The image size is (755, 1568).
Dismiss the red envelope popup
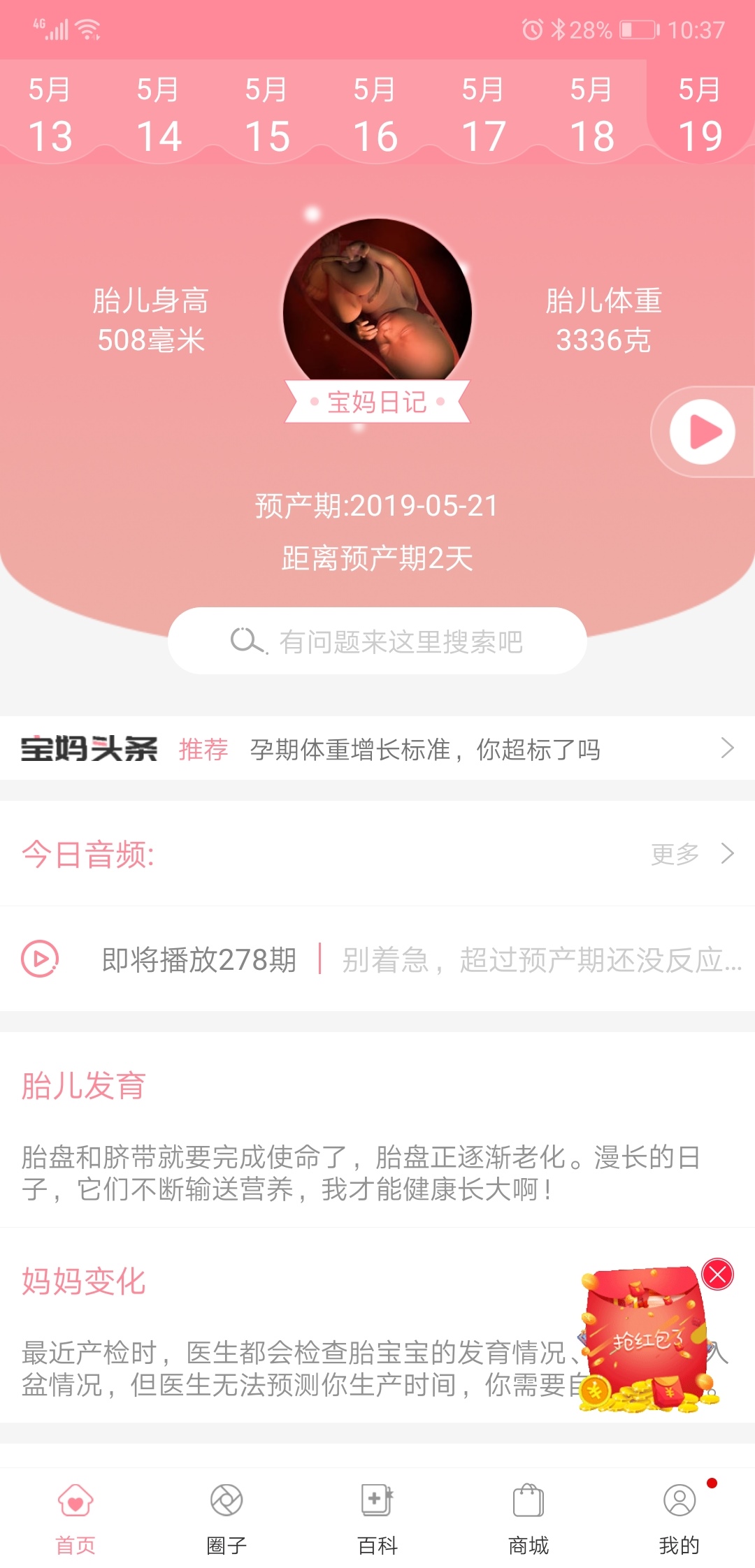click(x=717, y=1275)
